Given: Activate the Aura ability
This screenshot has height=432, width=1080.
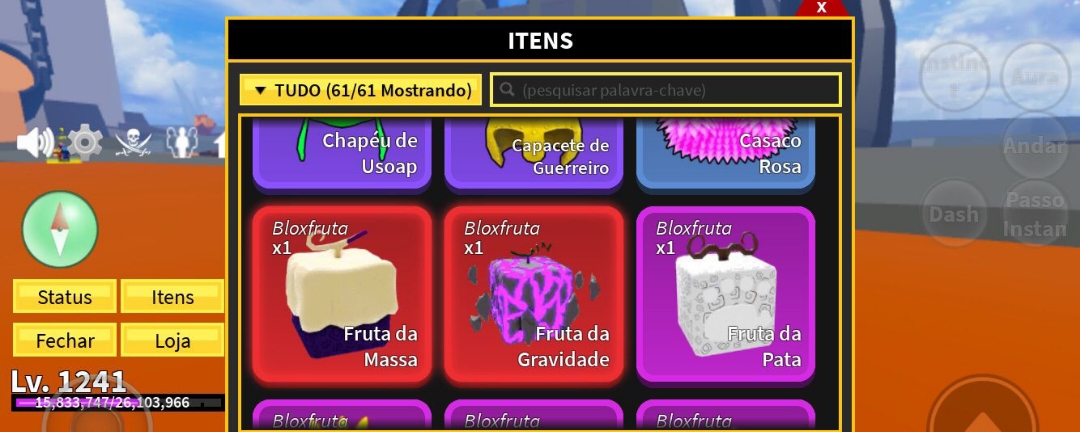Looking at the screenshot, I should [x=1036, y=76].
